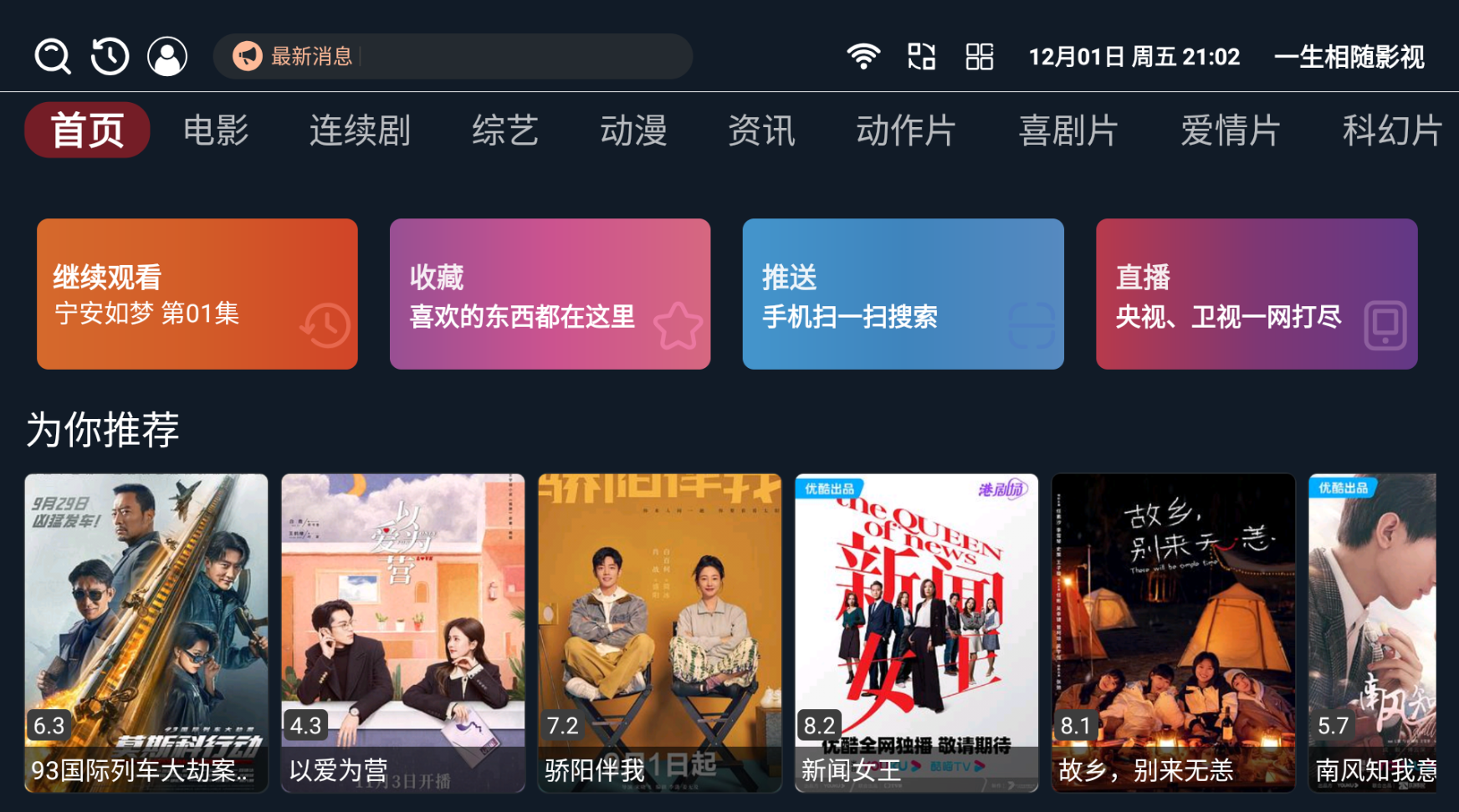Open 新闻女王 show poster
This screenshot has height=812, width=1459.
(x=916, y=632)
